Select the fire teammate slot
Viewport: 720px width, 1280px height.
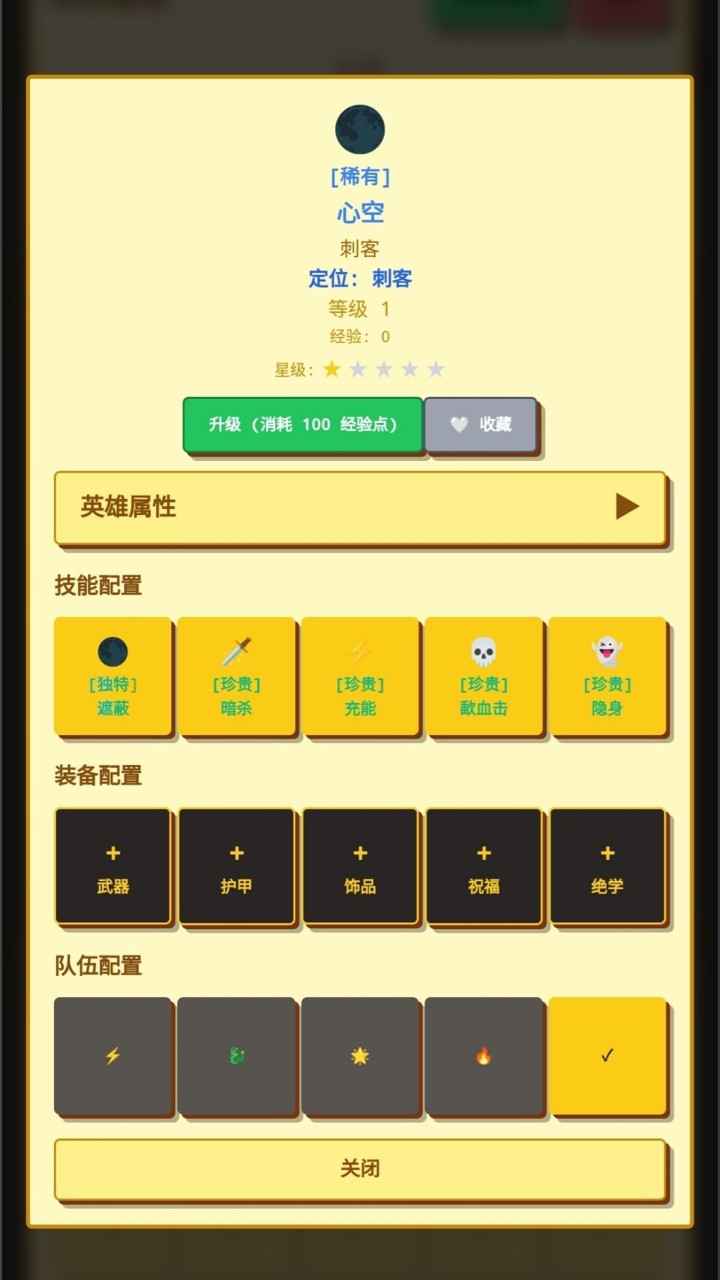[485, 1057]
